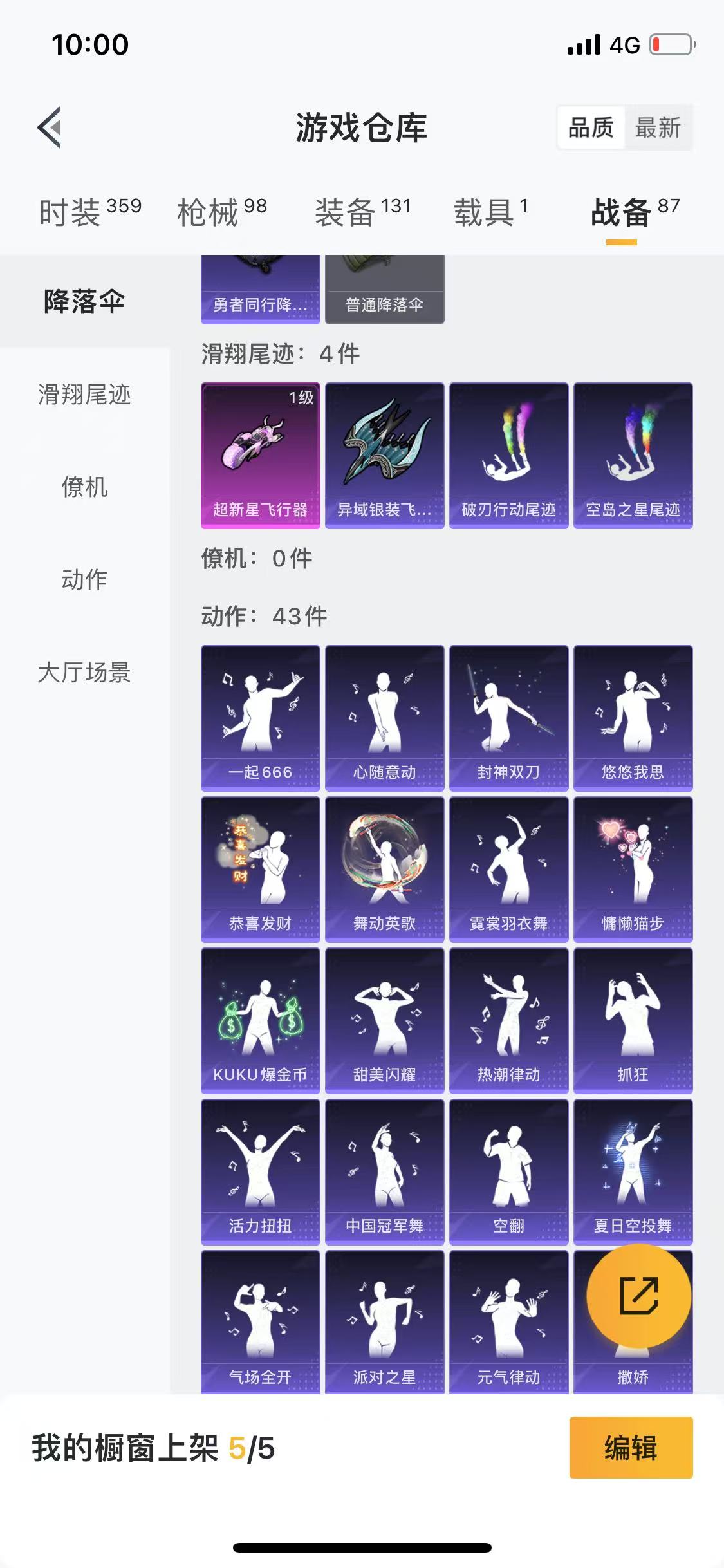Open the KUKU爆金币 emote
The image size is (724, 1568).
(261, 1021)
